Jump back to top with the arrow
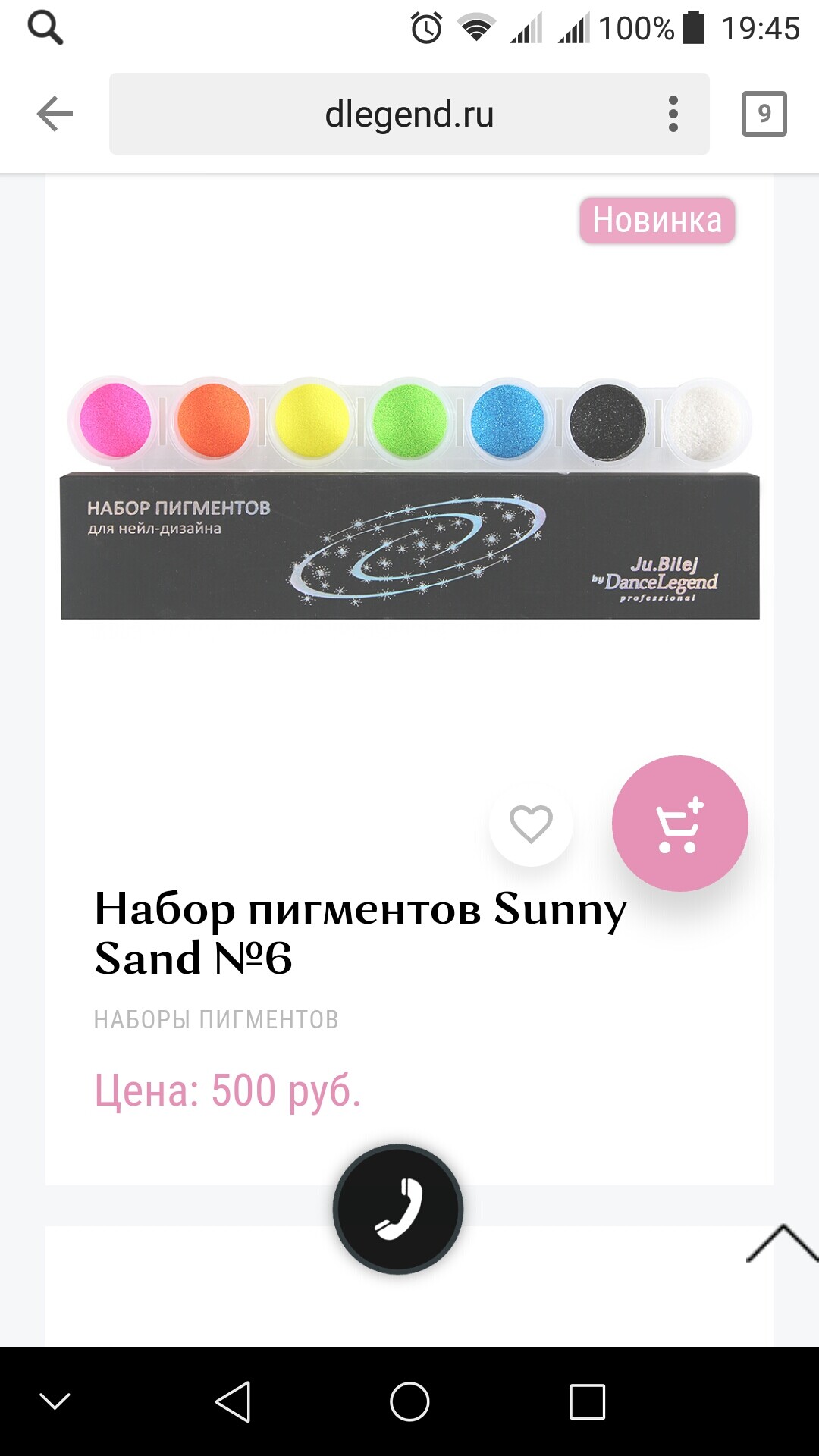819x1456 pixels. click(781, 1244)
